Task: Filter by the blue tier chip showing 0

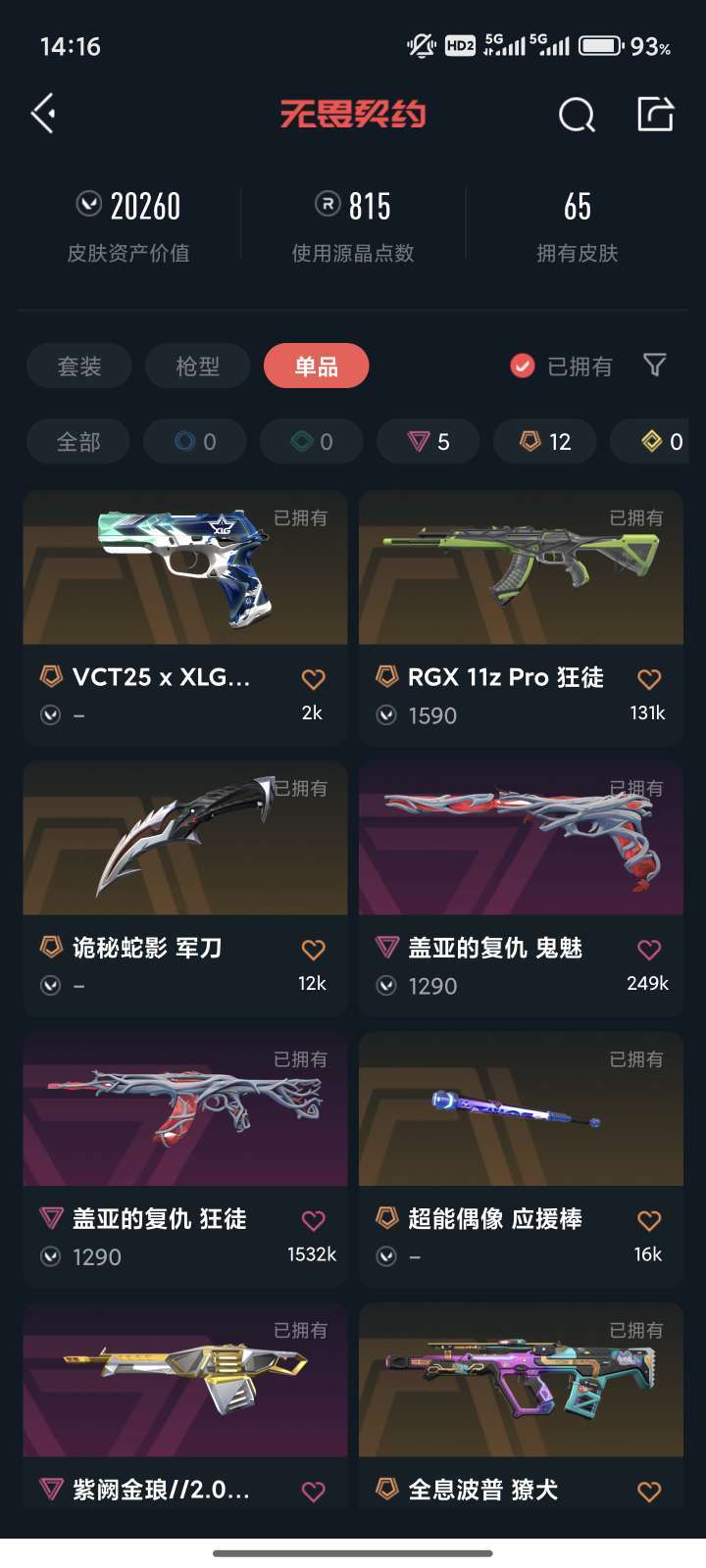Action: [195, 442]
